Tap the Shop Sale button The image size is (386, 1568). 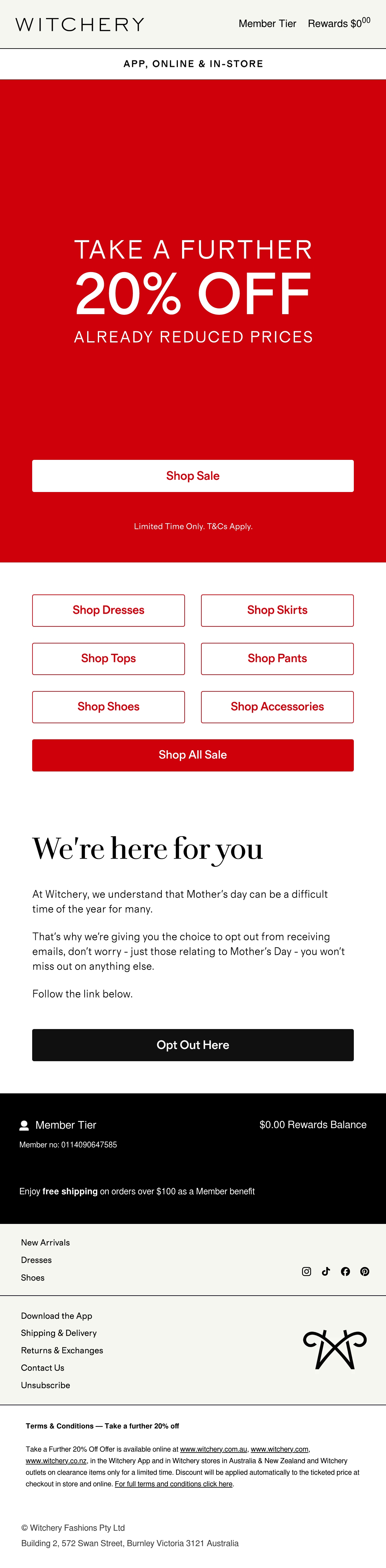193,476
